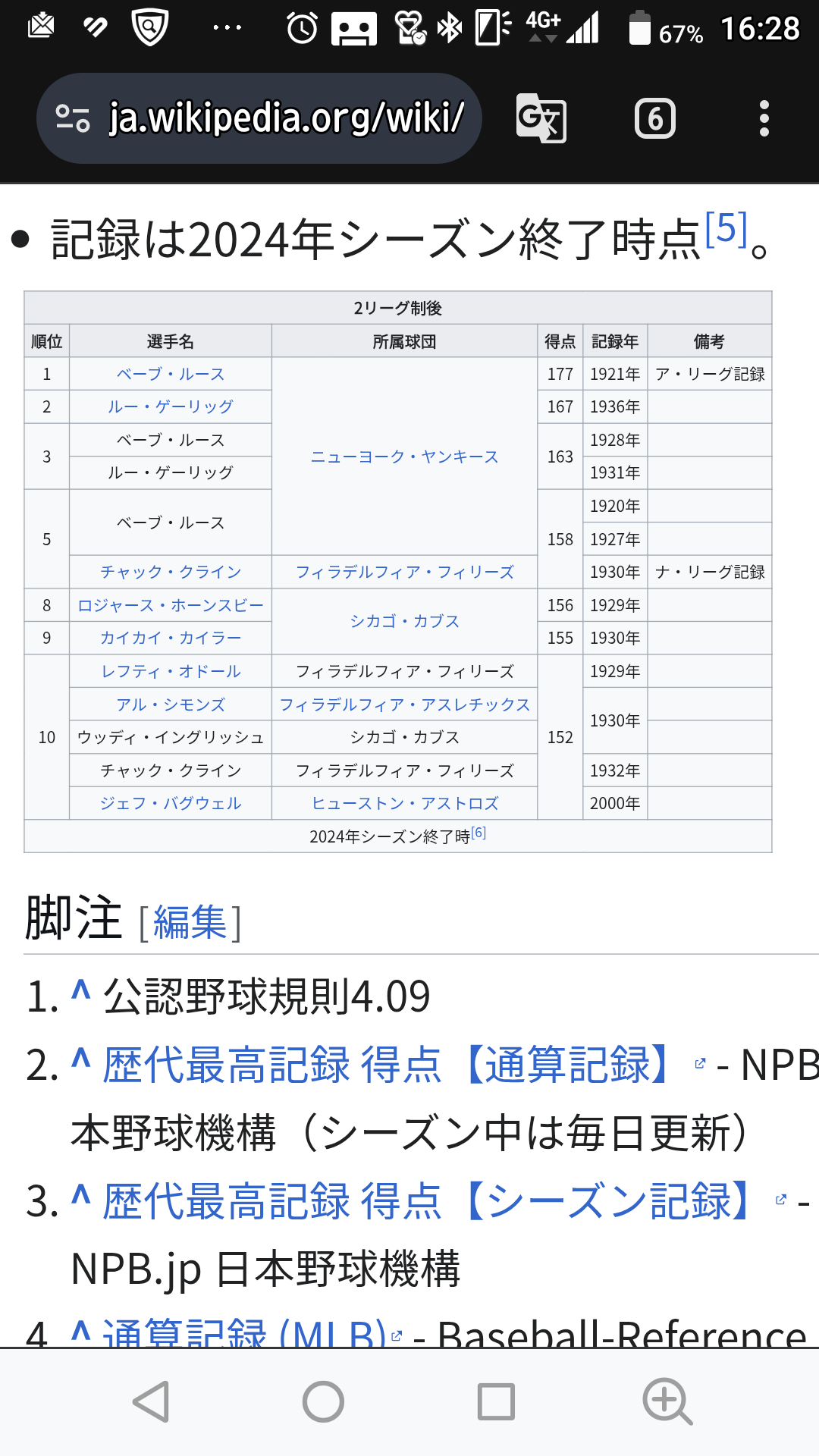Open the カイカイ・カイラー player link
Viewport: 819px width, 1456px height.
(x=171, y=638)
